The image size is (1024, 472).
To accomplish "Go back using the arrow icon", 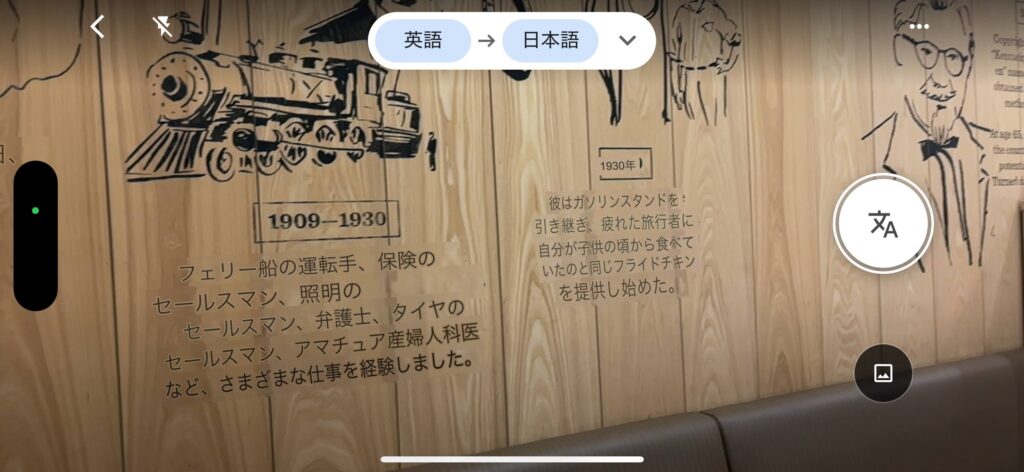I will (x=97, y=27).
